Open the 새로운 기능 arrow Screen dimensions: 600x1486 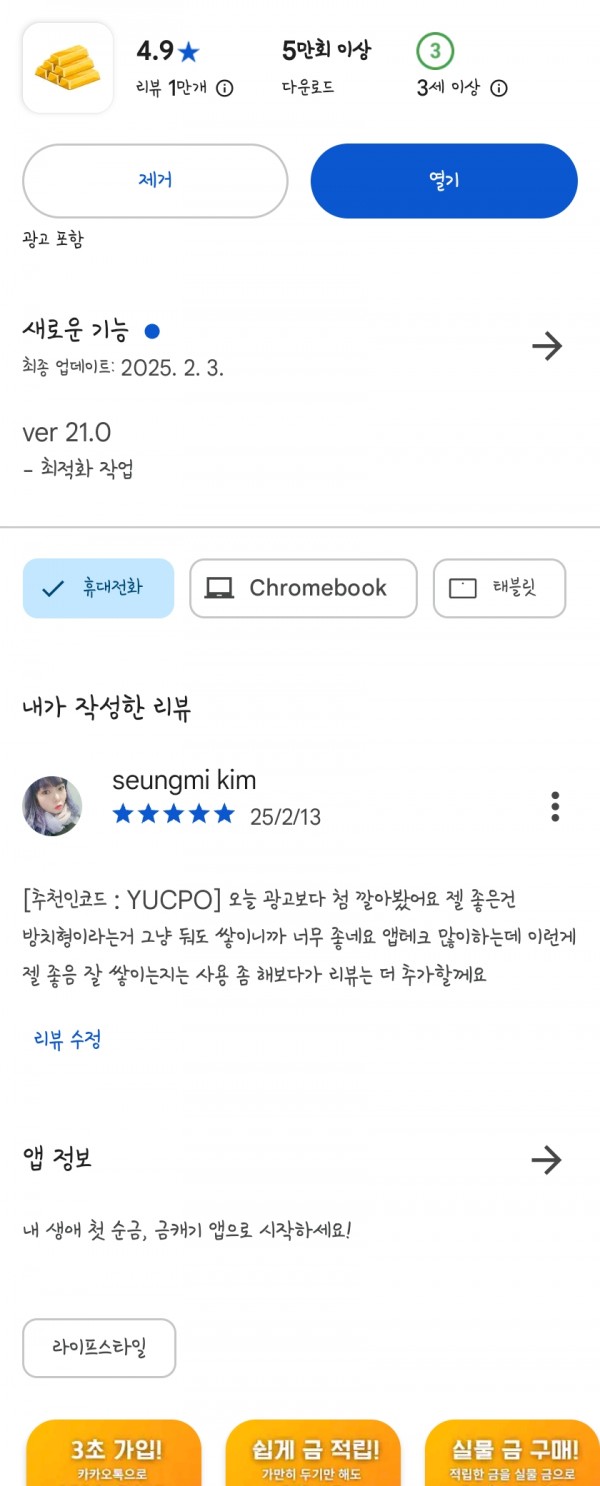coord(546,346)
